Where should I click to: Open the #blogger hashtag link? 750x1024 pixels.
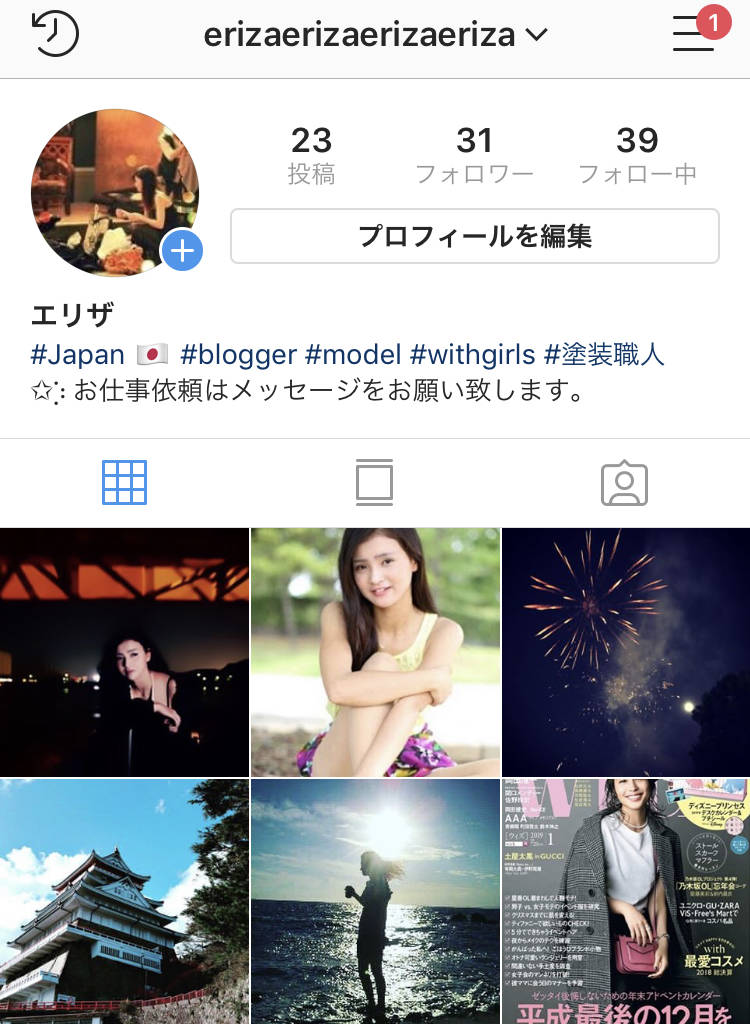tap(239, 354)
